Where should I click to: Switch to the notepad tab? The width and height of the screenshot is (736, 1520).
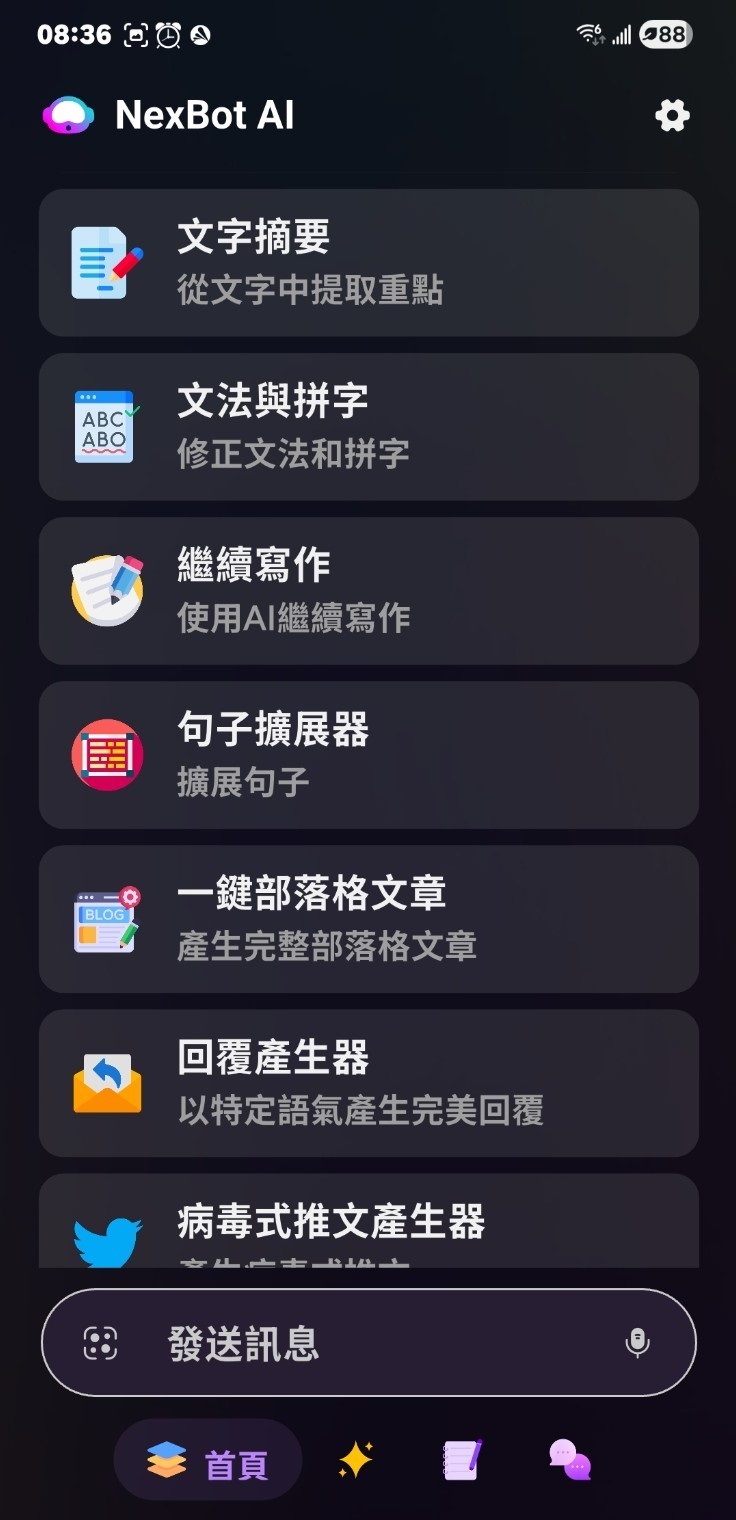point(462,1461)
